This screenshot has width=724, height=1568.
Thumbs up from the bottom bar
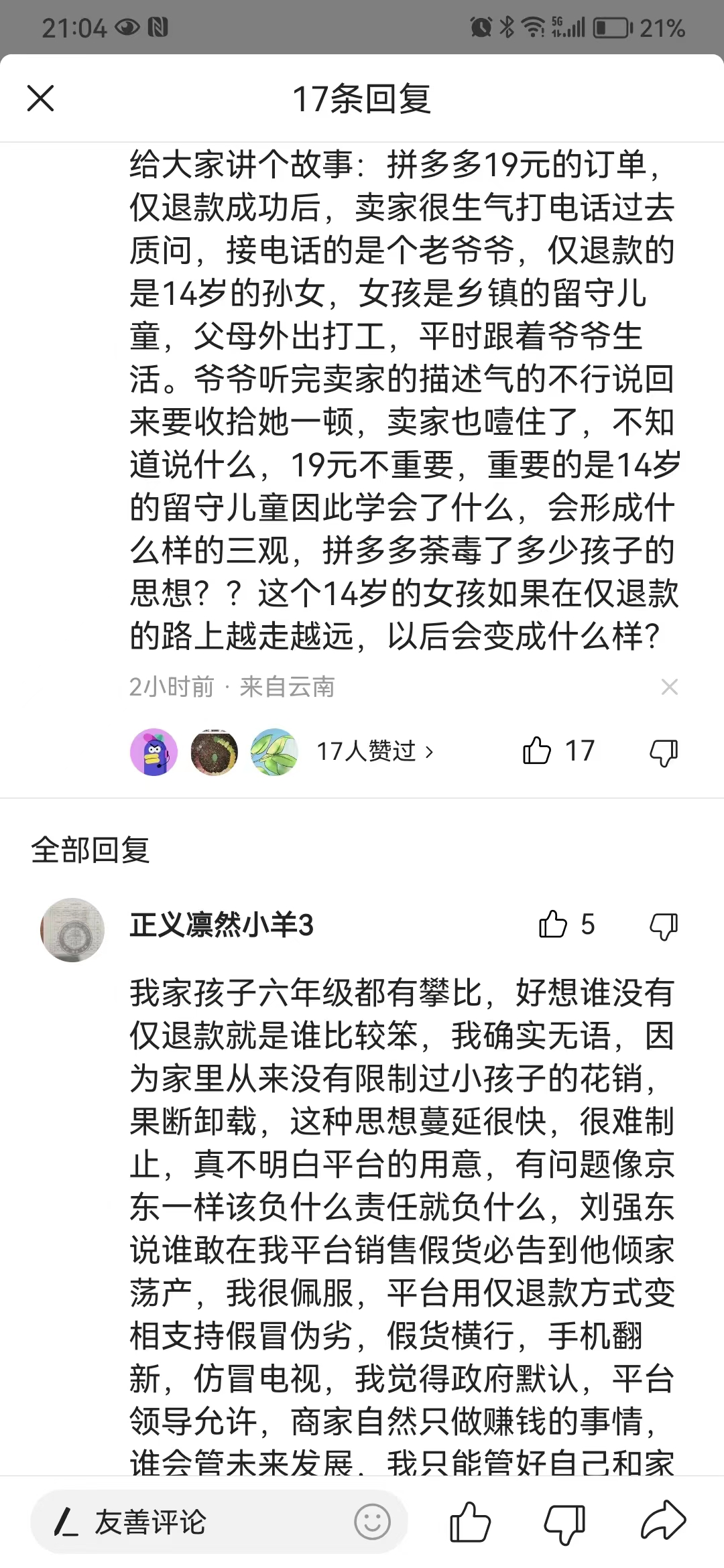(x=470, y=1523)
